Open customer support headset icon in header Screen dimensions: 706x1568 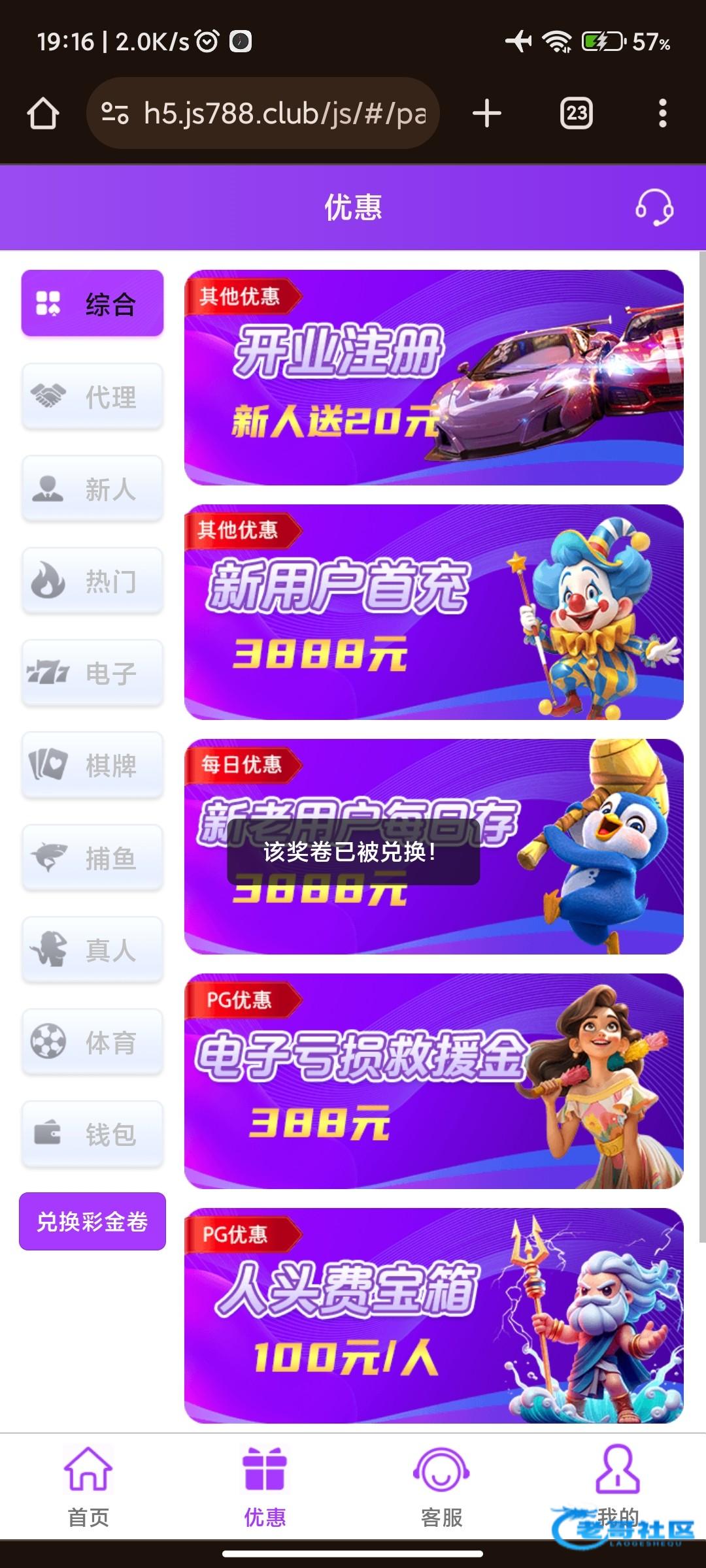(654, 208)
